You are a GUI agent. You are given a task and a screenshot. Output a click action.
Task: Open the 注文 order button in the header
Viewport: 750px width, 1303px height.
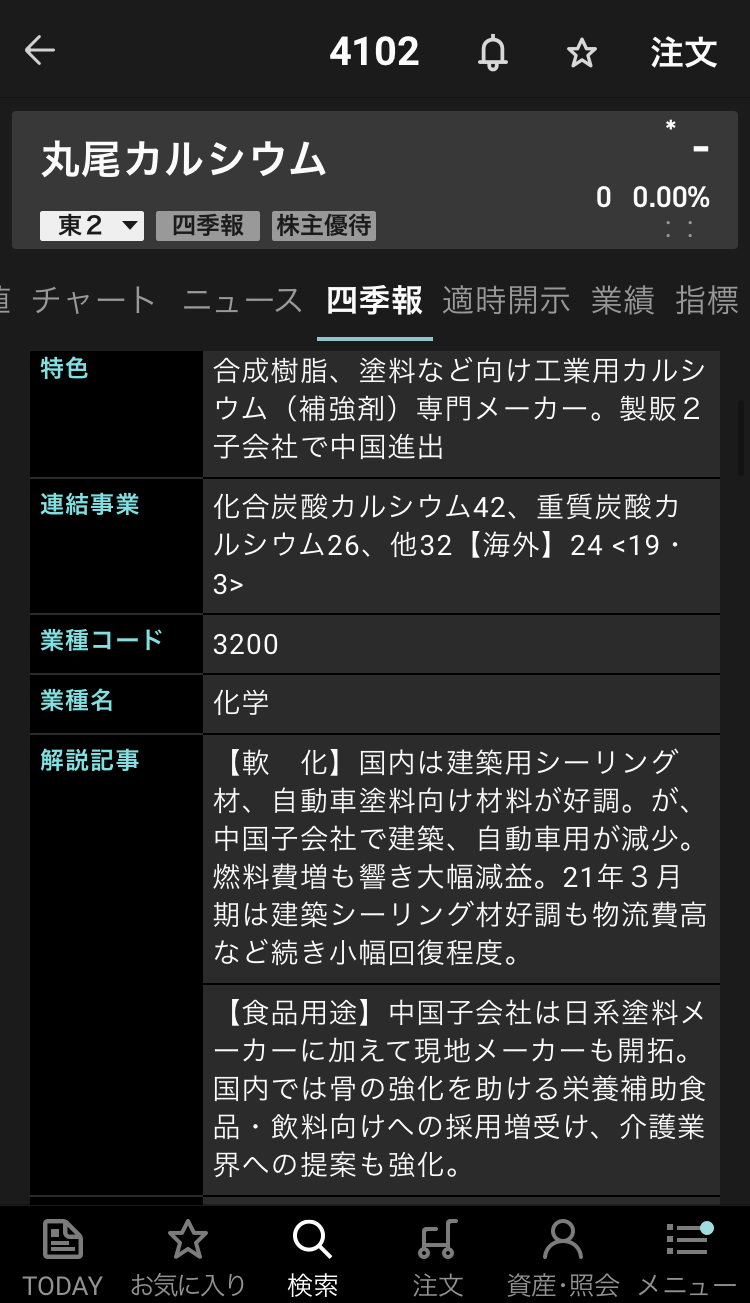coord(684,52)
